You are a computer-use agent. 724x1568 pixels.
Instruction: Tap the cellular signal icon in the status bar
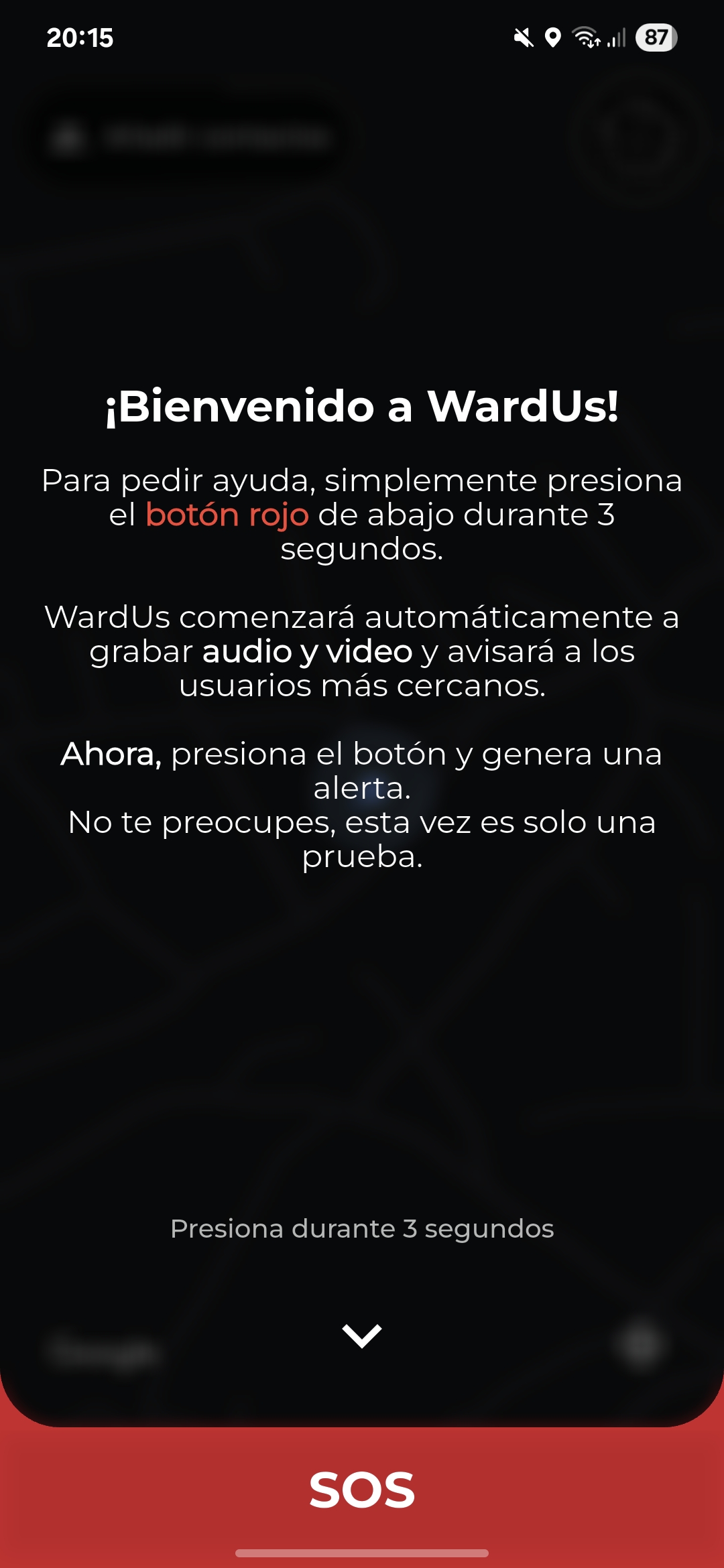[x=614, y=38]
